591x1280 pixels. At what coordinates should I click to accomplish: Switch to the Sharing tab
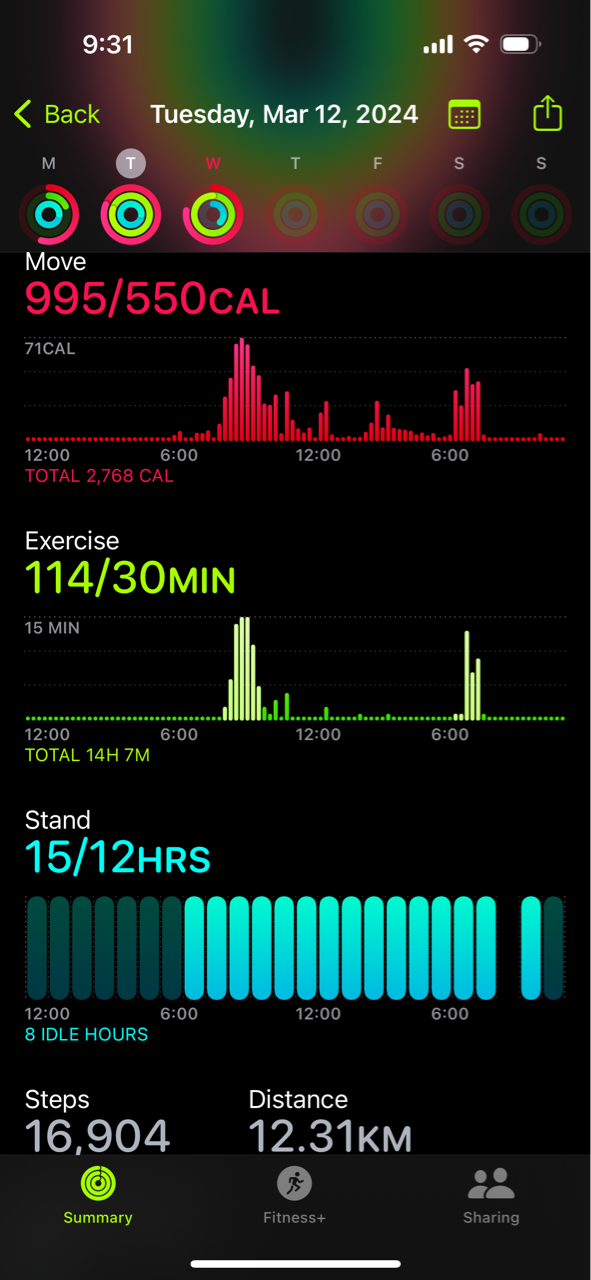(x=491, y=1195)
